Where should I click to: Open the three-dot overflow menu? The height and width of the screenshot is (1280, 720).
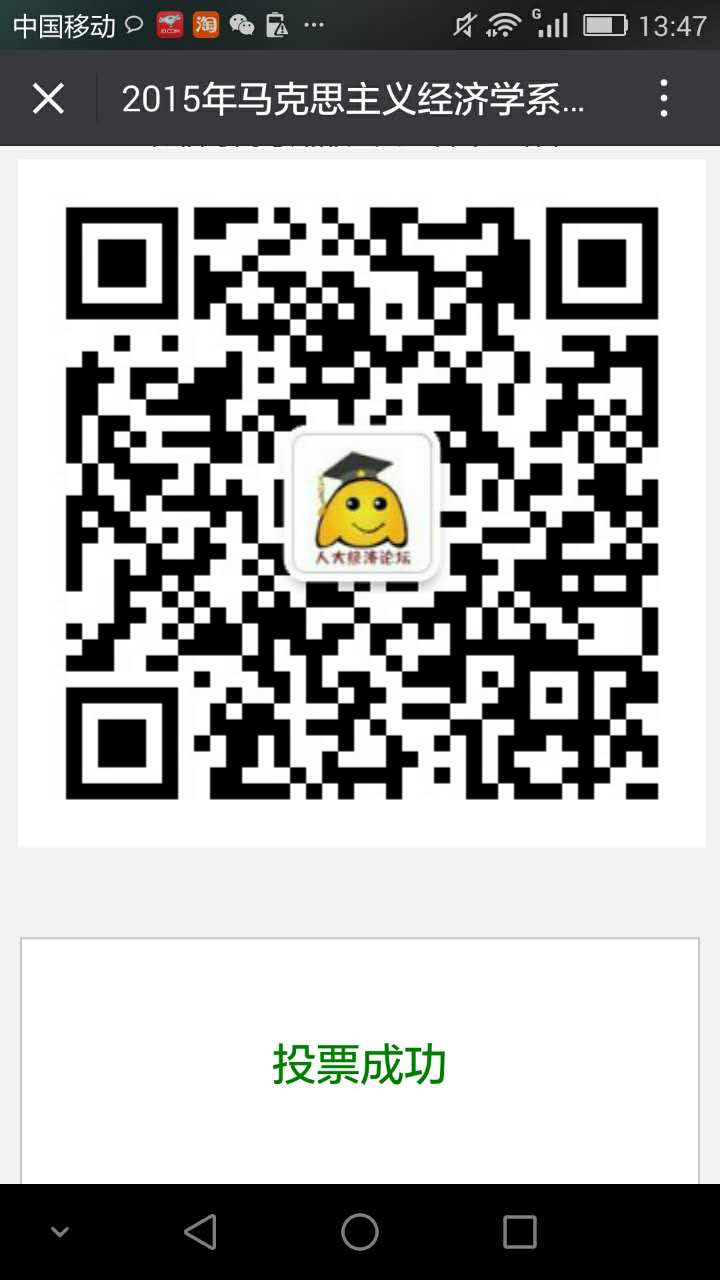click(x=664, y=99)
